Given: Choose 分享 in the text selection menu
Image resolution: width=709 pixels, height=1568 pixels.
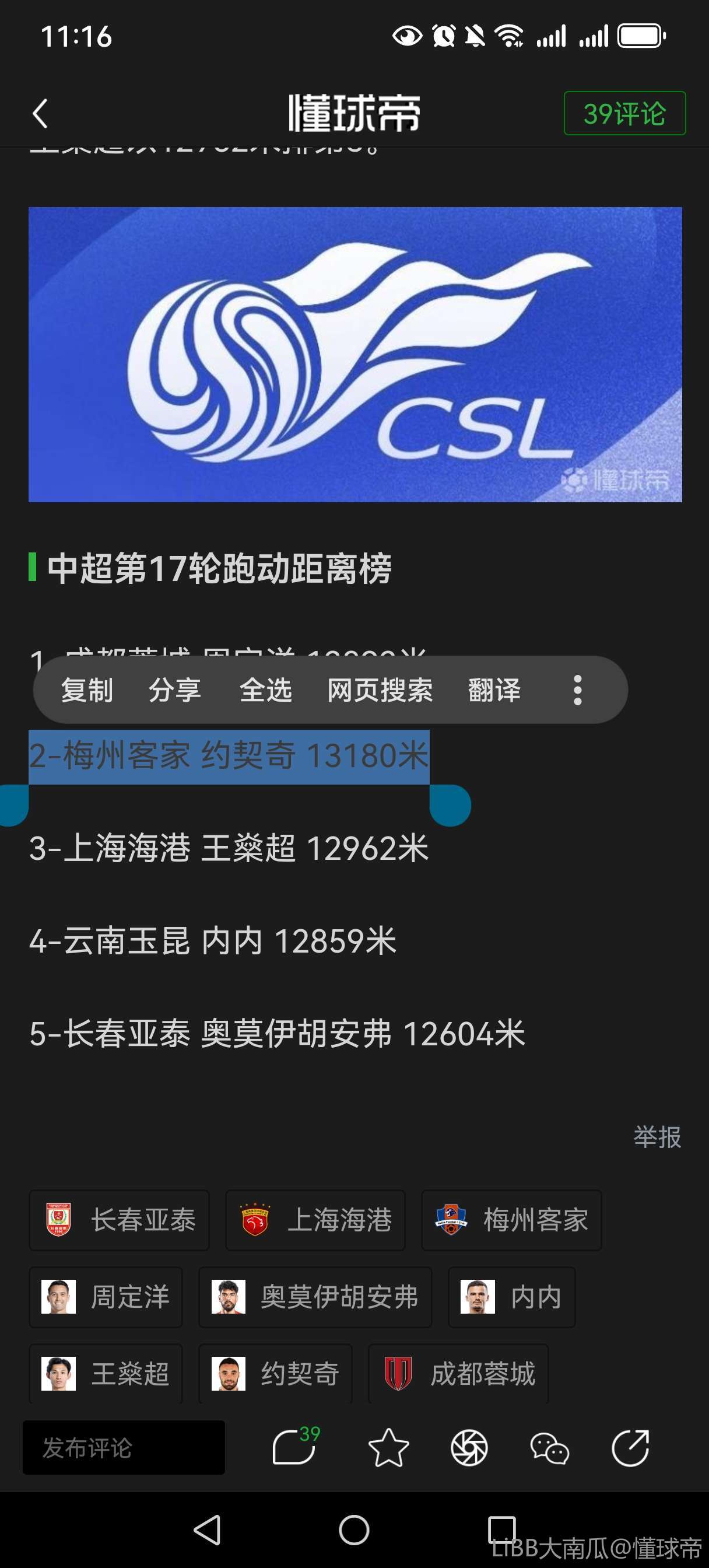Looking at the screenshot, I should pos(176,690).
